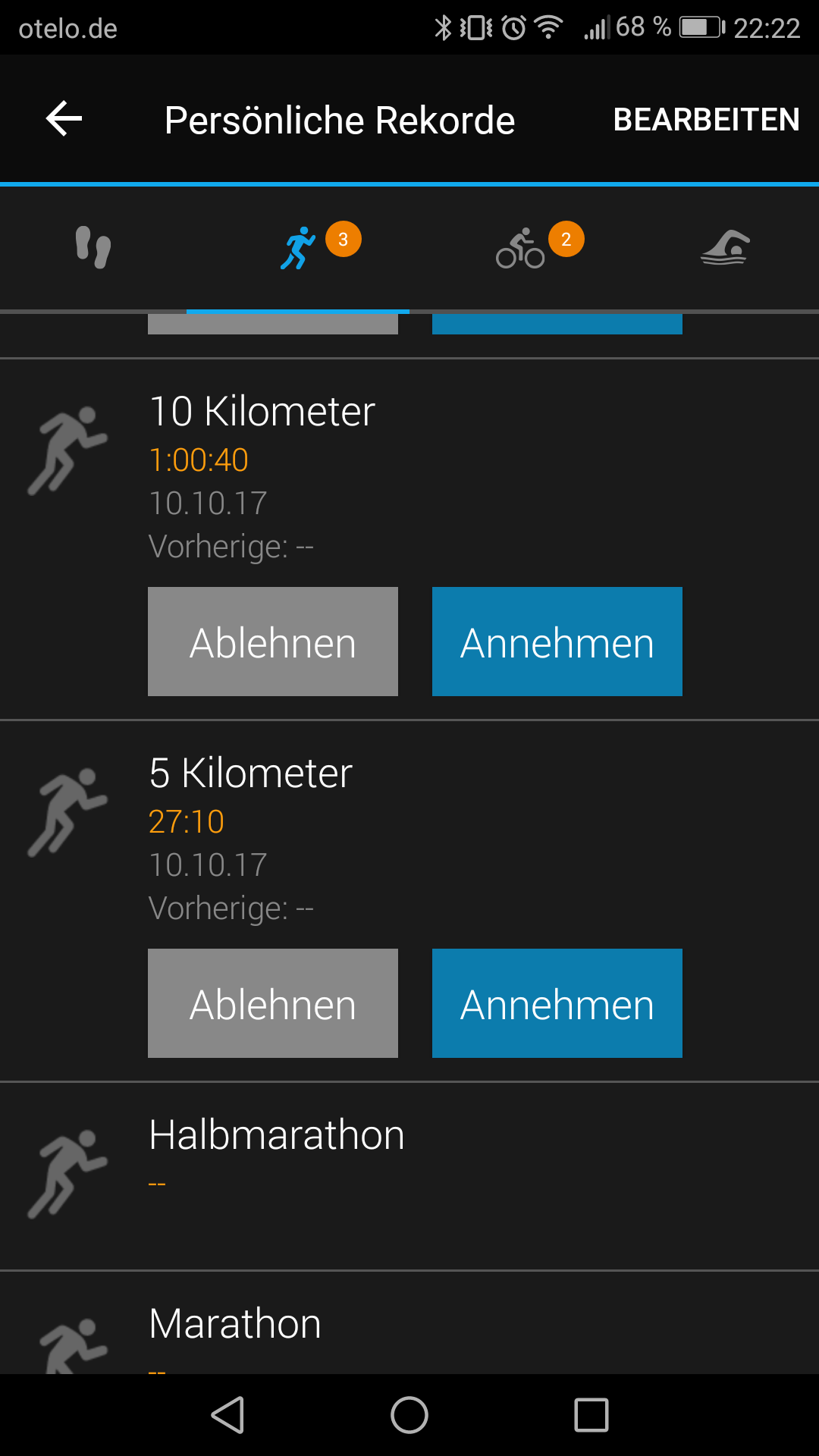
Task: Open recent apps from navigation bar
Action: [591, 1415]
